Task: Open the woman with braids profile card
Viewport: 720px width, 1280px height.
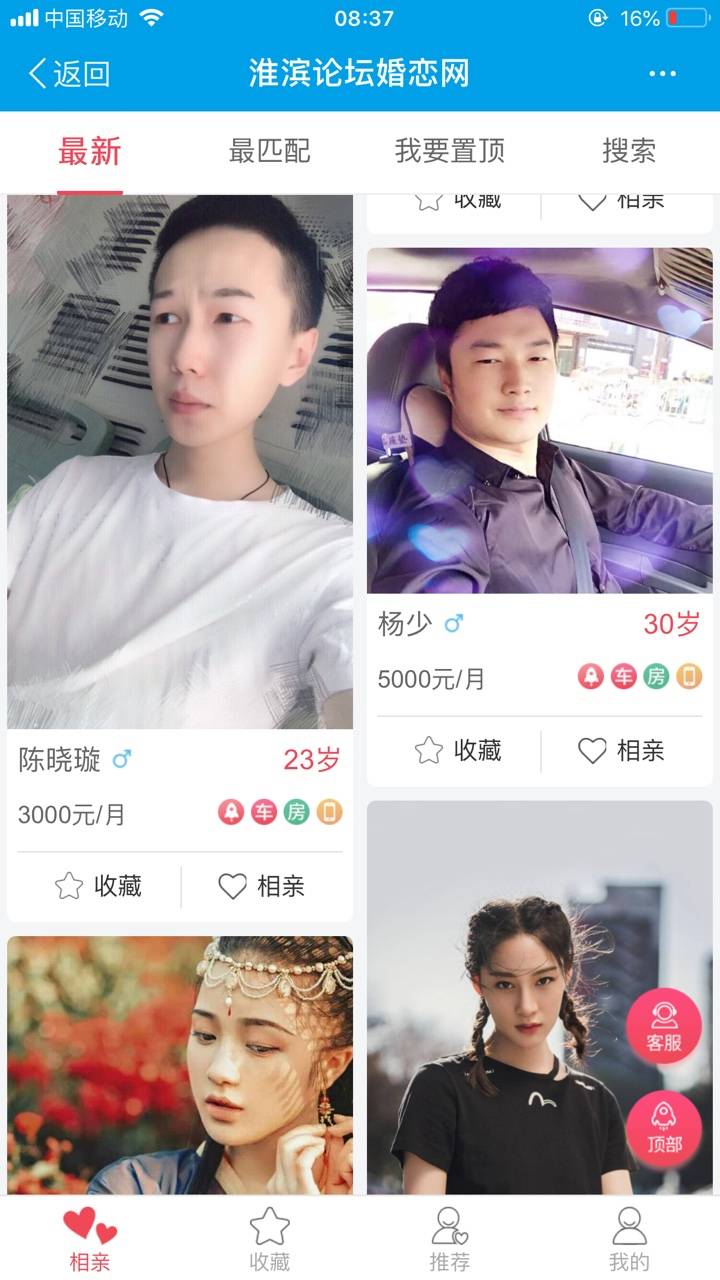Action: tap(520, 1000)
